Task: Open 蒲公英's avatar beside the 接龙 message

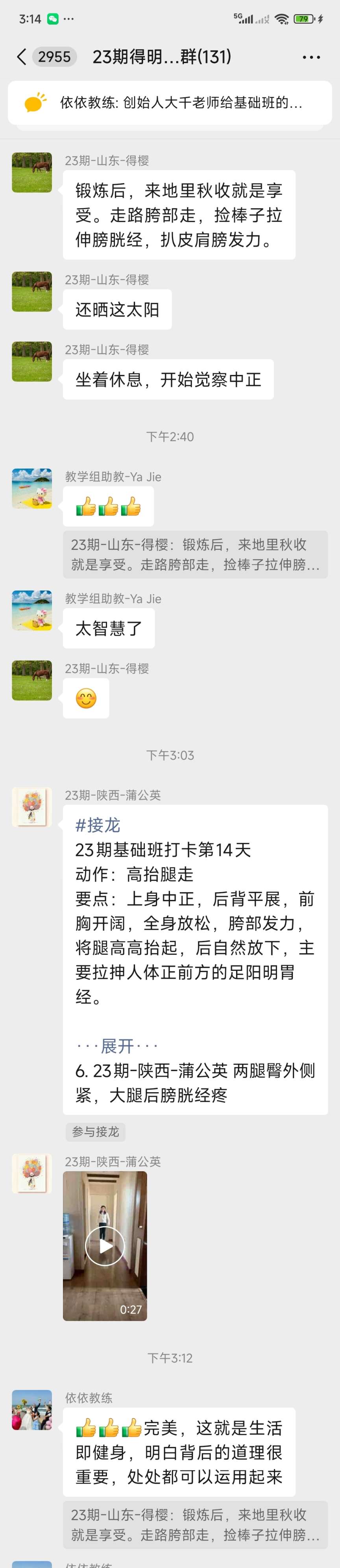Action: pyautogui.click(x=31, y=807)
